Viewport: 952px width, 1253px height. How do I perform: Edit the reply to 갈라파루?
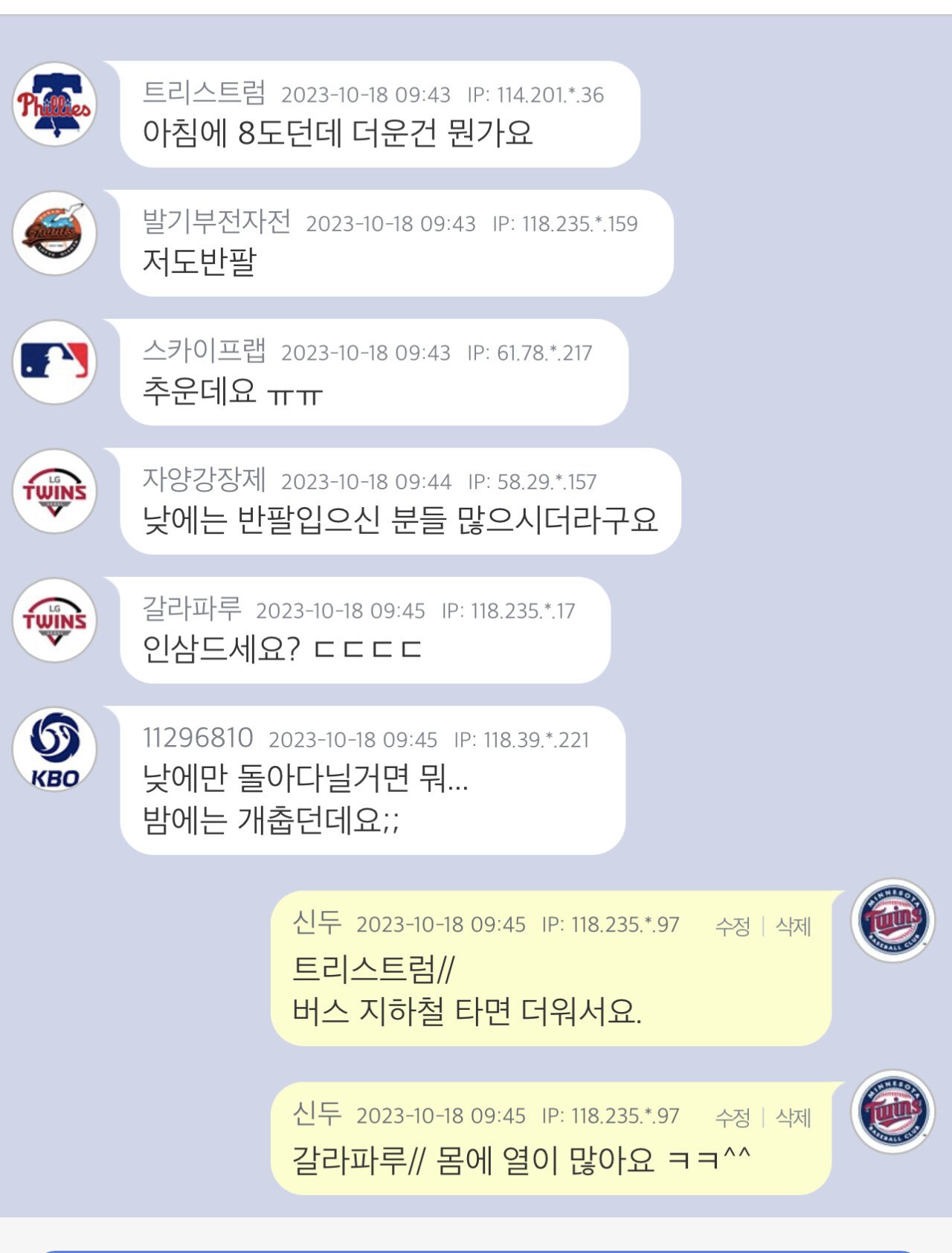pyautogui.click(x=733, y=1118)
